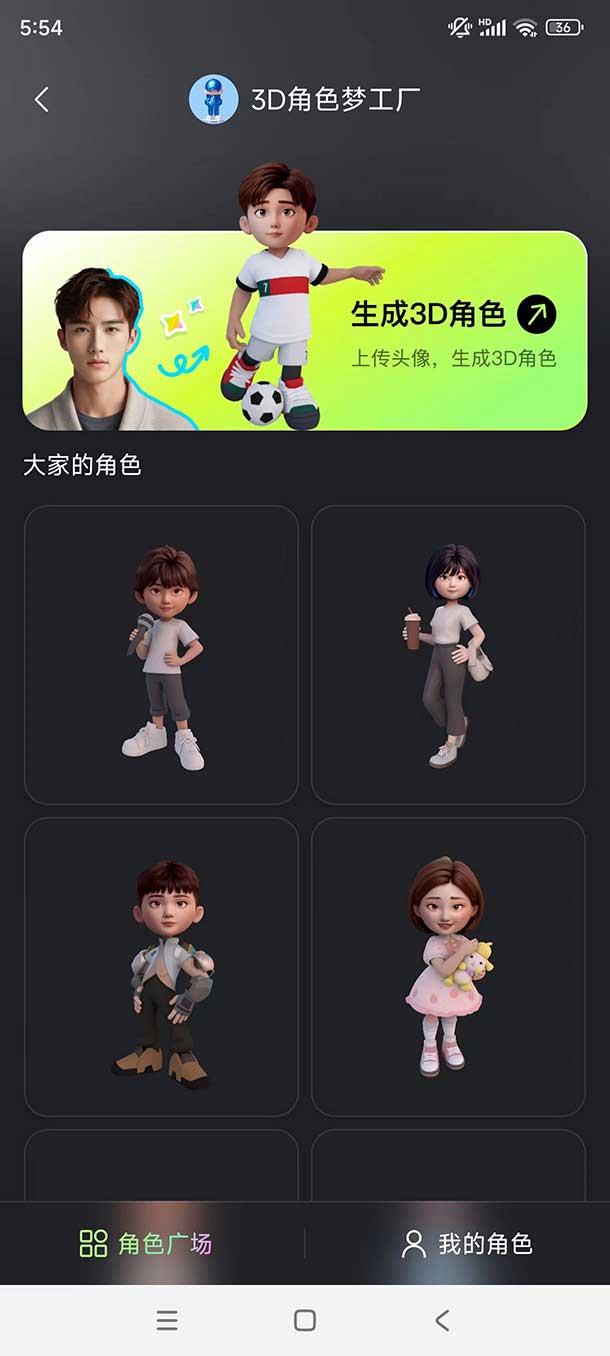
Task: Open the 3D角色梦工厂 avatar icon in header
Action: coord(213,100)
